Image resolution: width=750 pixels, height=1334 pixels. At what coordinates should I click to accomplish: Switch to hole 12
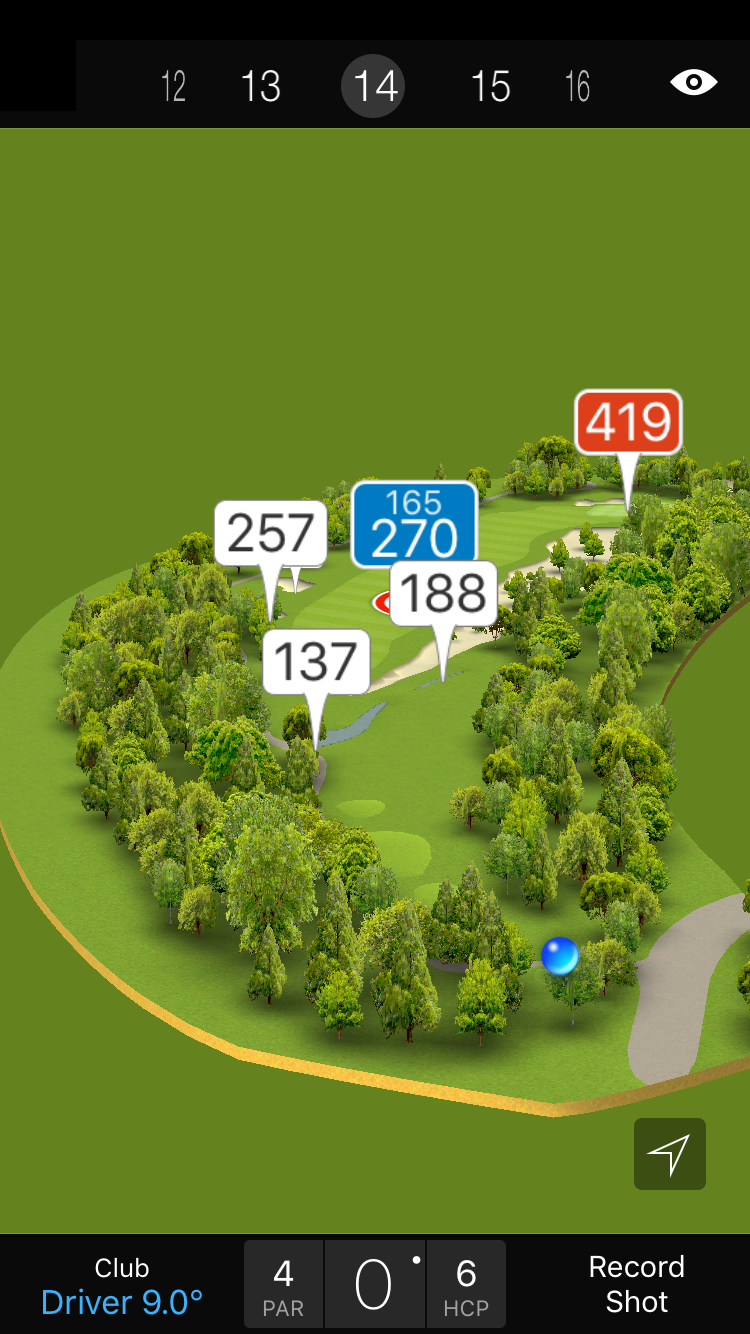click(x=173, y=87)
